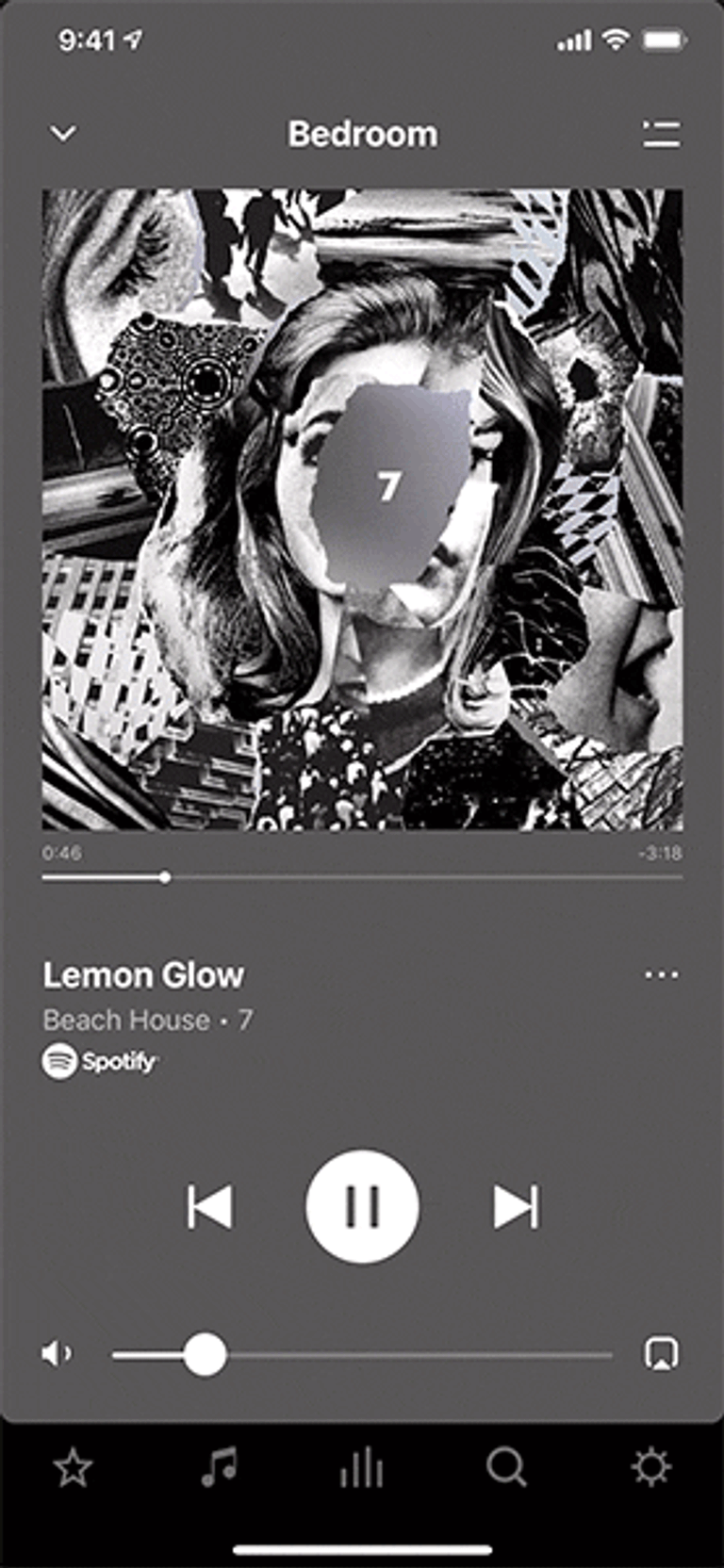Collapse the now playing screen with the chevron
Screen dimensions: 724x1568
(x=63, y=134)
